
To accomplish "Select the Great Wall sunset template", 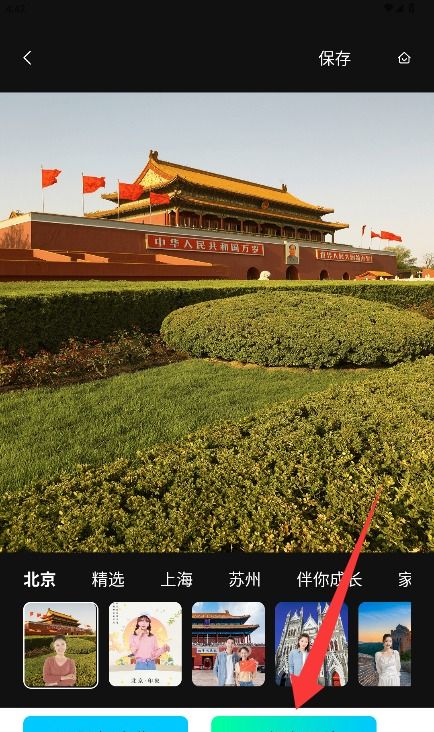I will [385, 644].
